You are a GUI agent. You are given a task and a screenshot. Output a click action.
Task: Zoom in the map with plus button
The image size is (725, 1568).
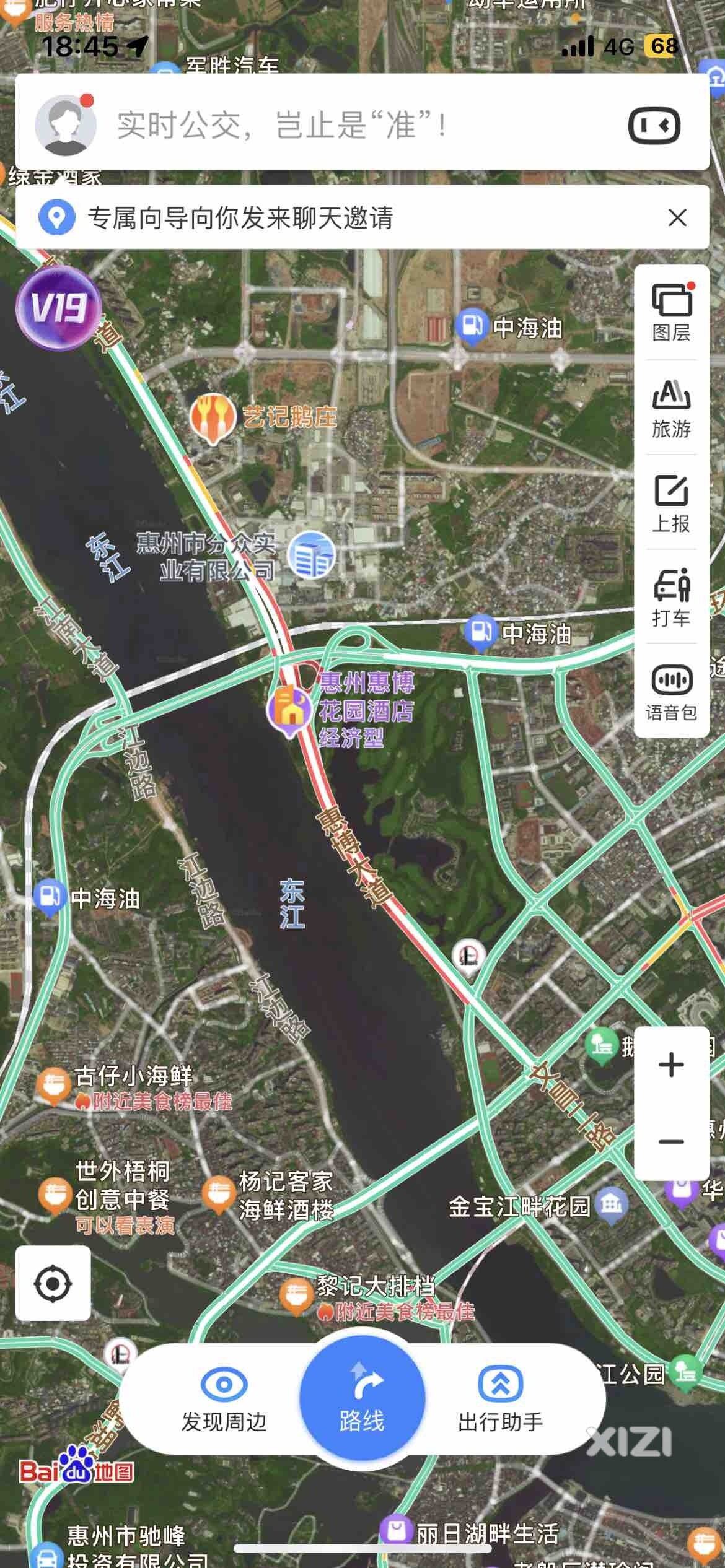[x=671, y=1065]
